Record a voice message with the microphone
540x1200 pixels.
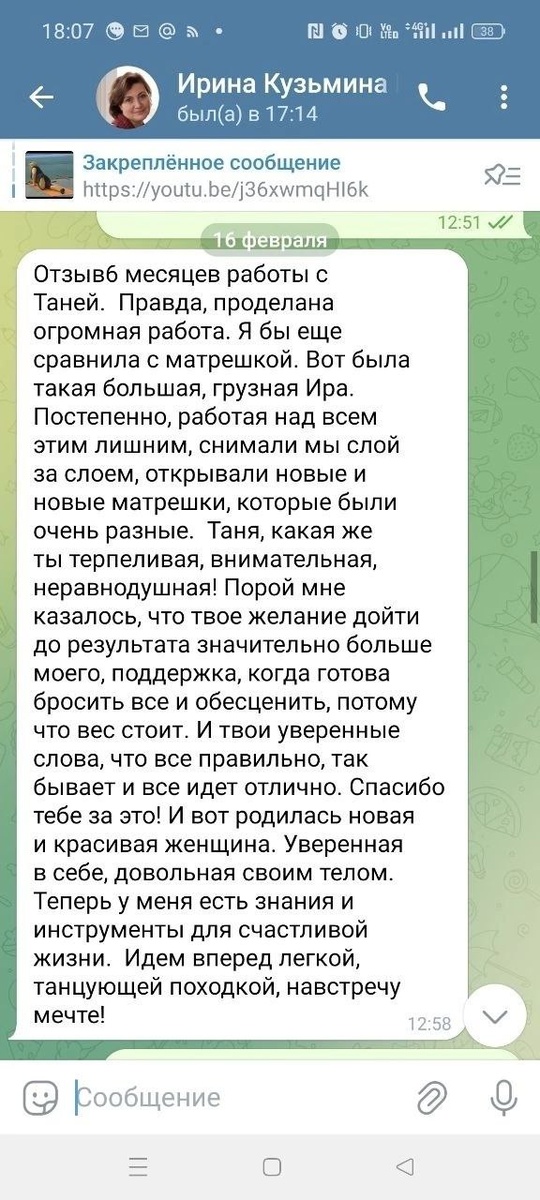[503, 1098]
